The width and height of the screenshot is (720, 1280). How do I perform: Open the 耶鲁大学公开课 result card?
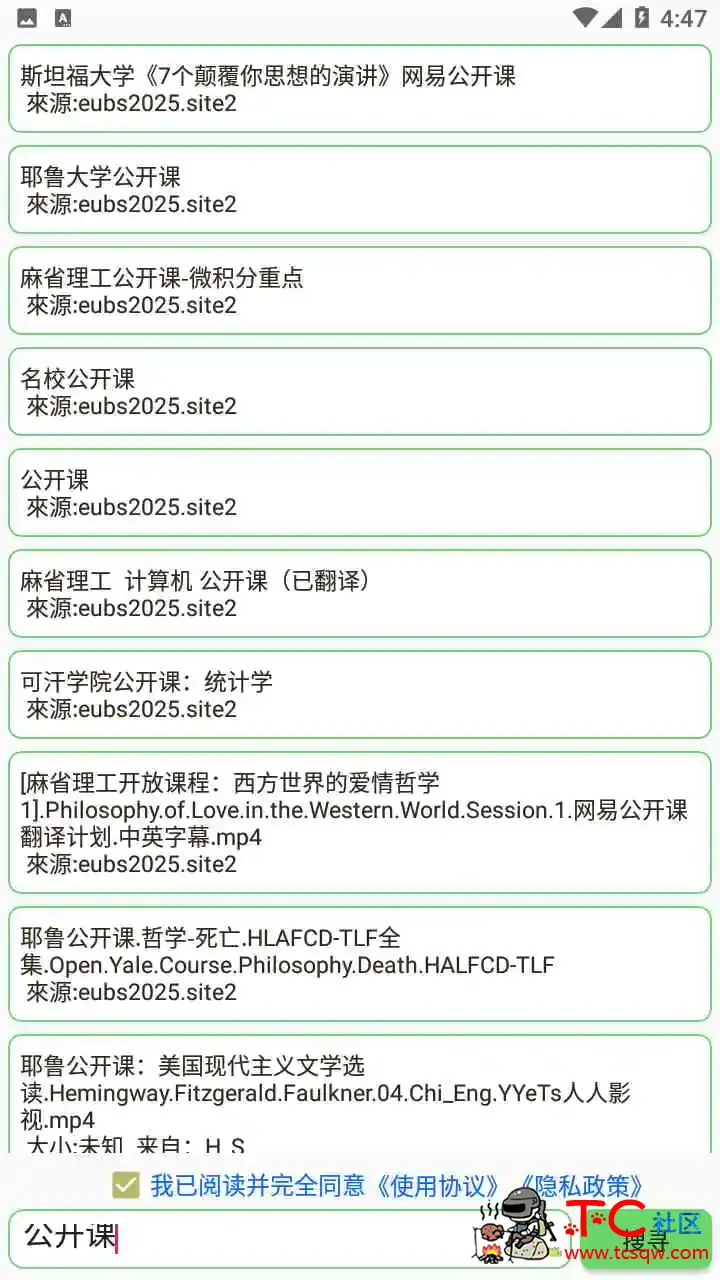[x=360, y=190]
